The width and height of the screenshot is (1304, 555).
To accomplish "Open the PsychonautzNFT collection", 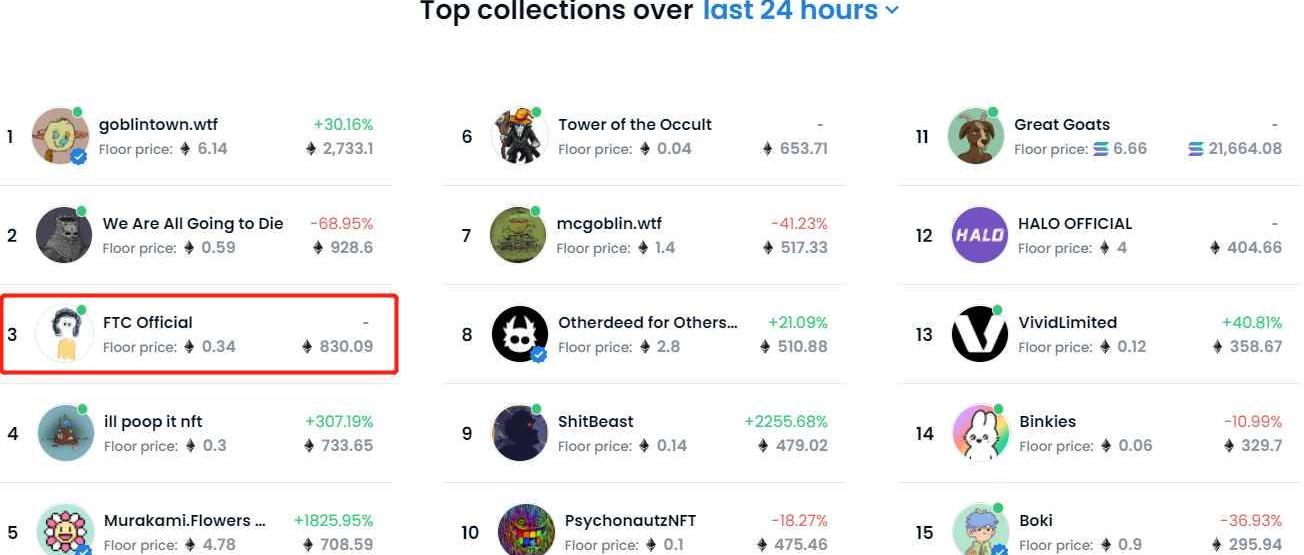I will coord(630,521).
